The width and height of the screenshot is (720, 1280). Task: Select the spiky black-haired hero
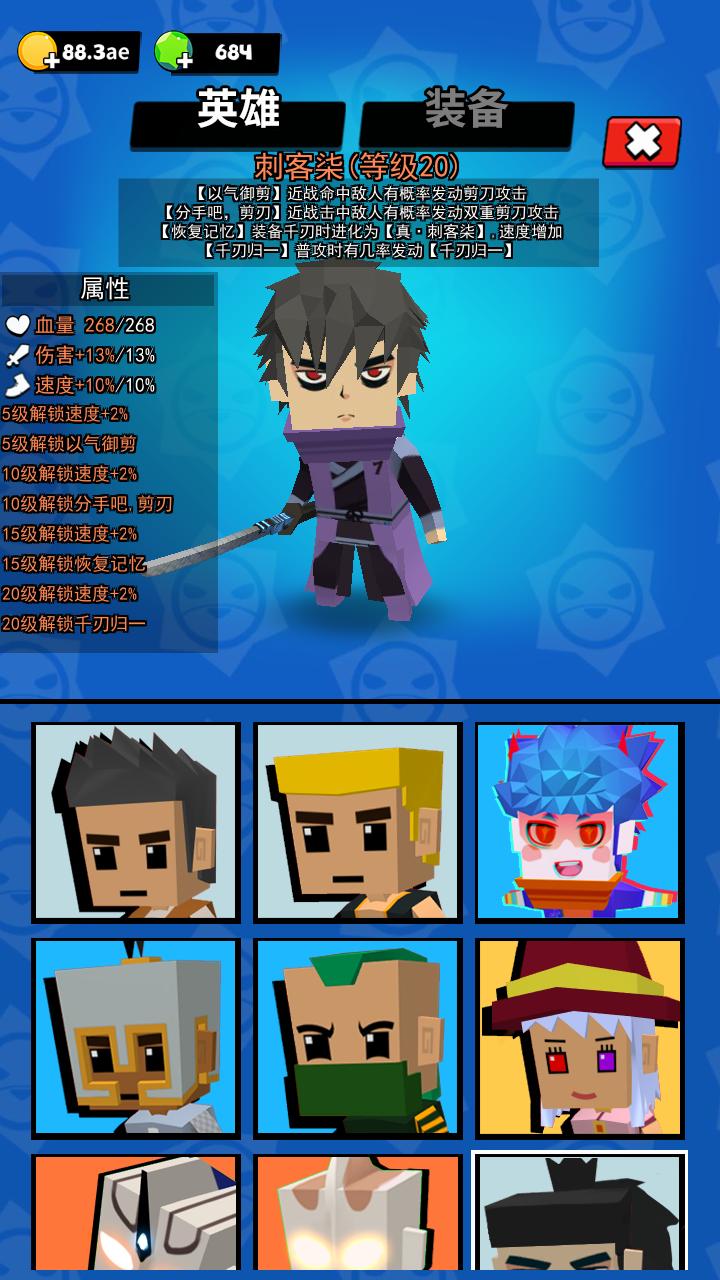136,822
